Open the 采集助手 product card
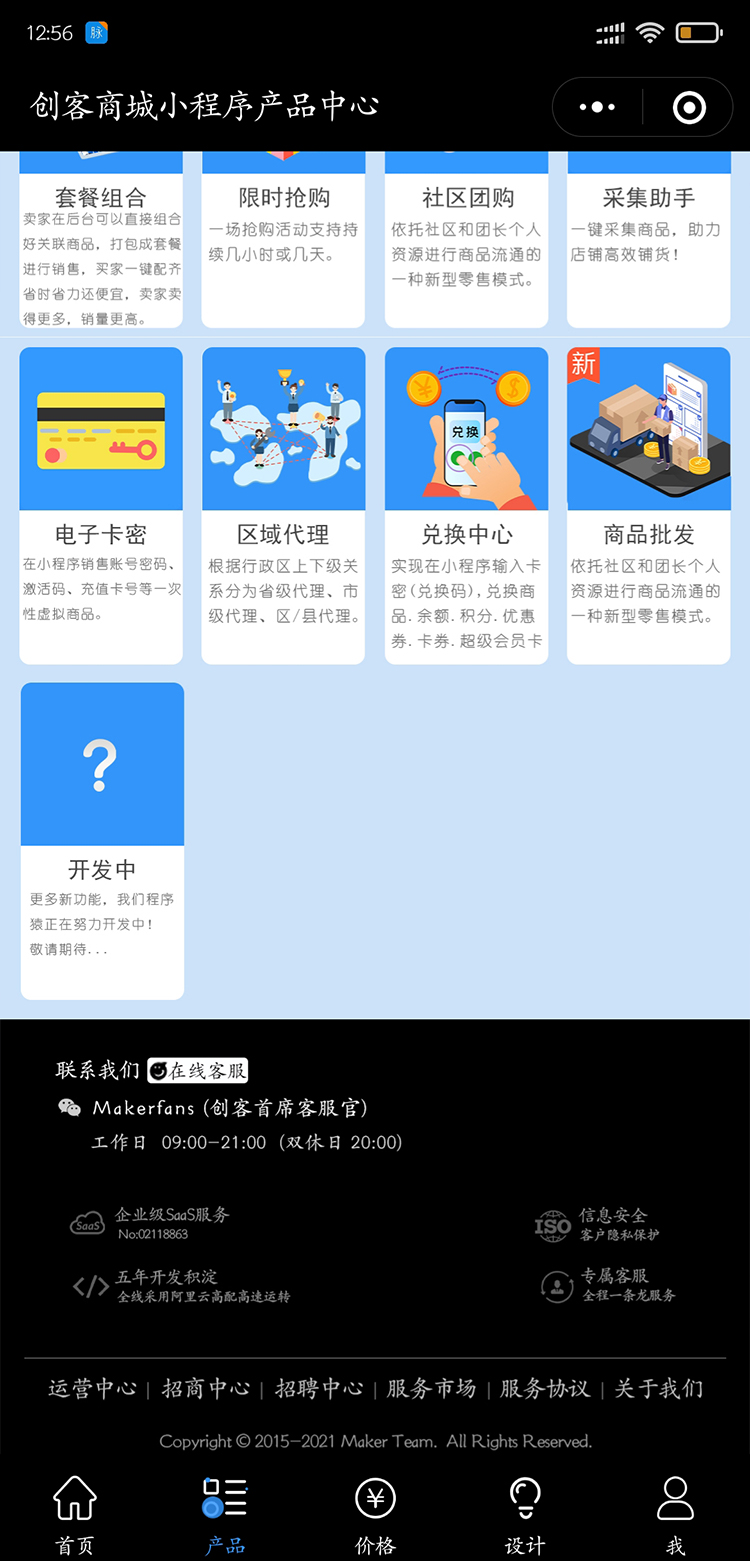 649,240
